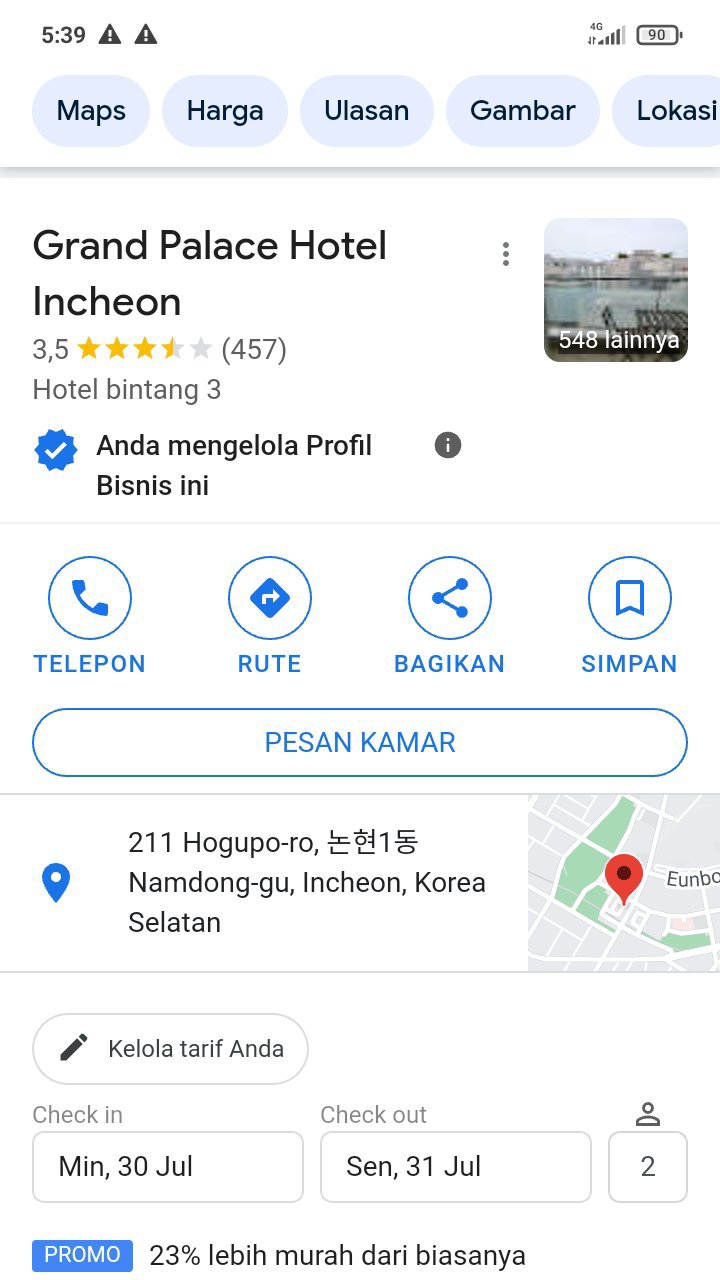Select the Maps chip
Viewport: 720px width, 1280px height.
click(x=91, y=110)
